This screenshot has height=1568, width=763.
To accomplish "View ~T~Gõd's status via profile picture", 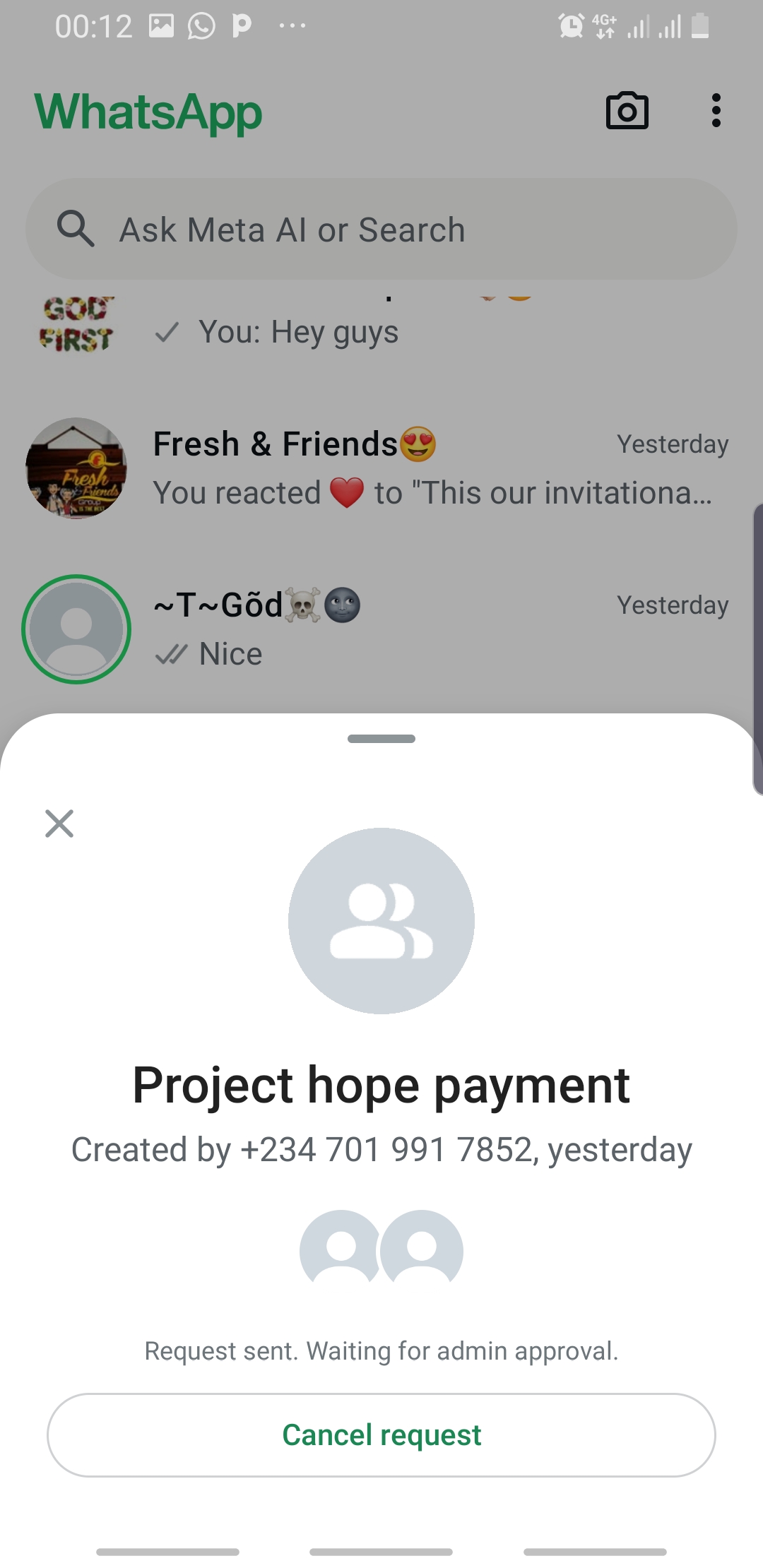I will (76, 629).
